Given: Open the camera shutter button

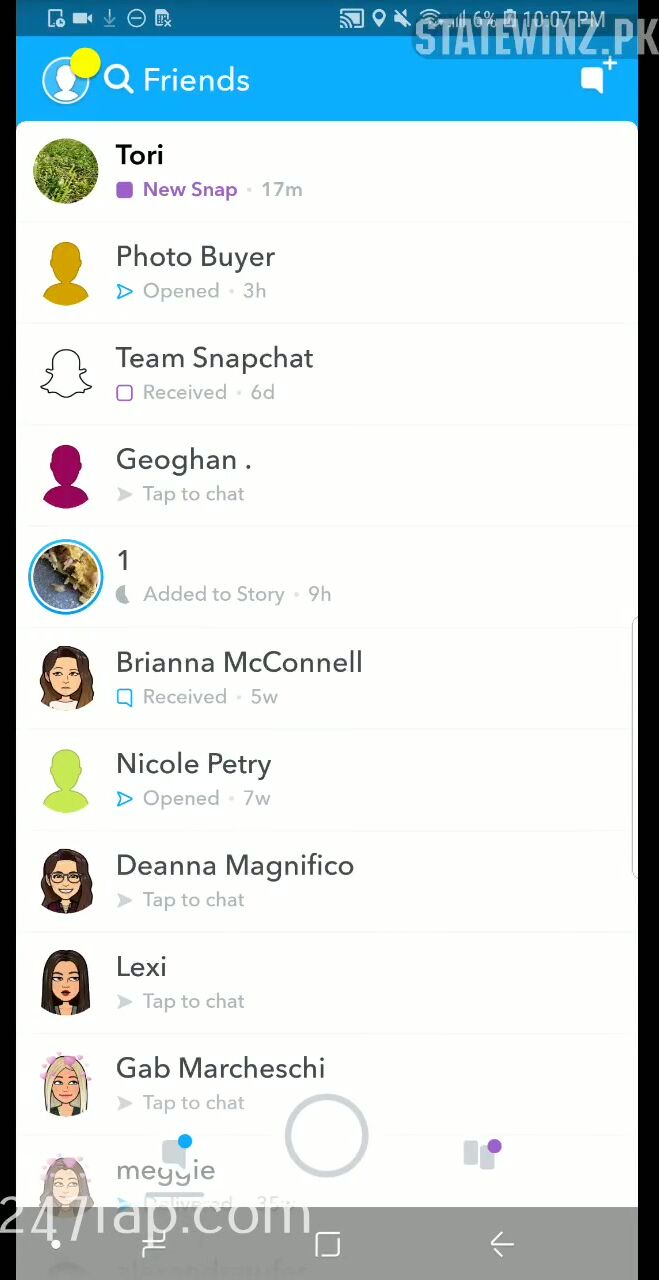Looking at the screenshot, I should tap(326, 1136).
